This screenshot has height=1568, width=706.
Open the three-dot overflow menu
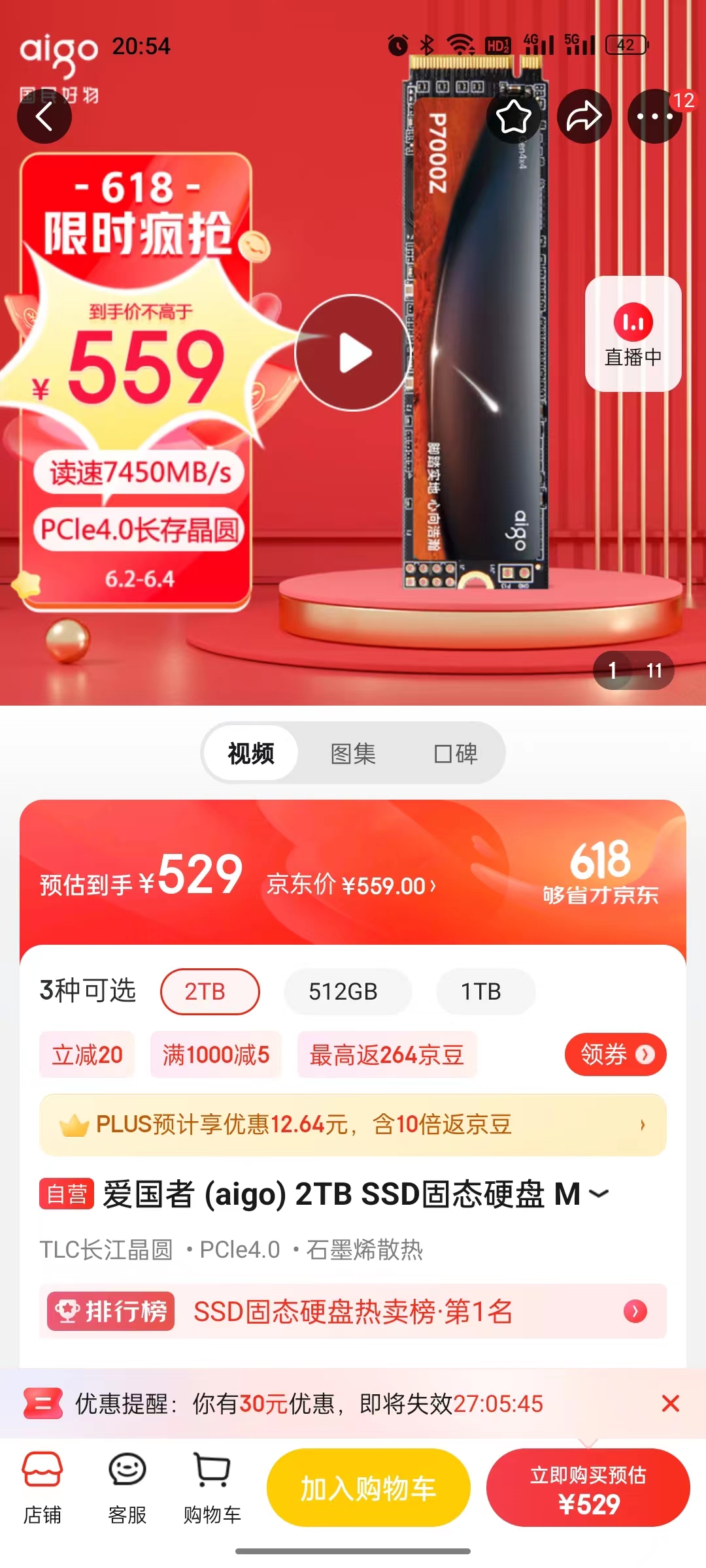pos(654,117)
